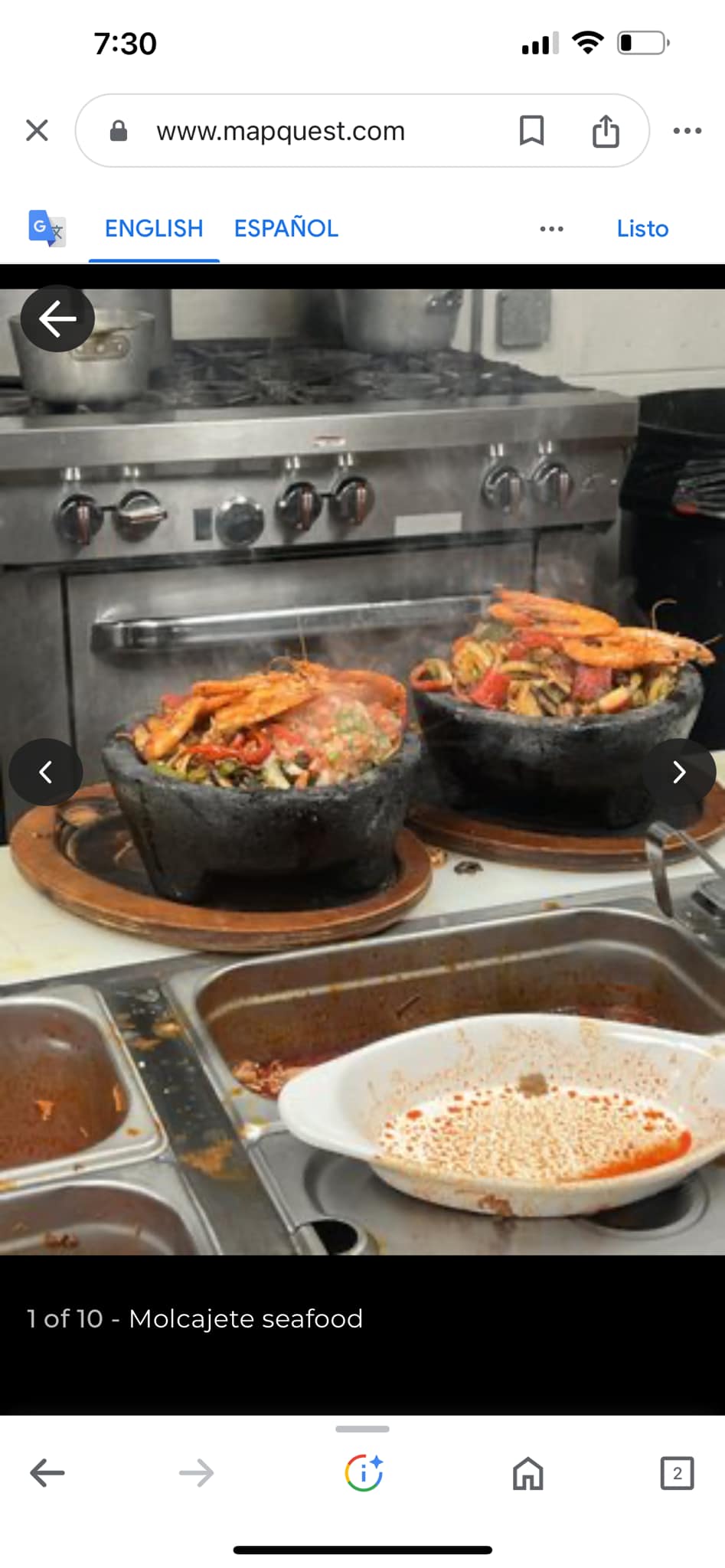Go back to previous page
The width and height of the screenshot is (725, 1568).
tap(47, 1472)
